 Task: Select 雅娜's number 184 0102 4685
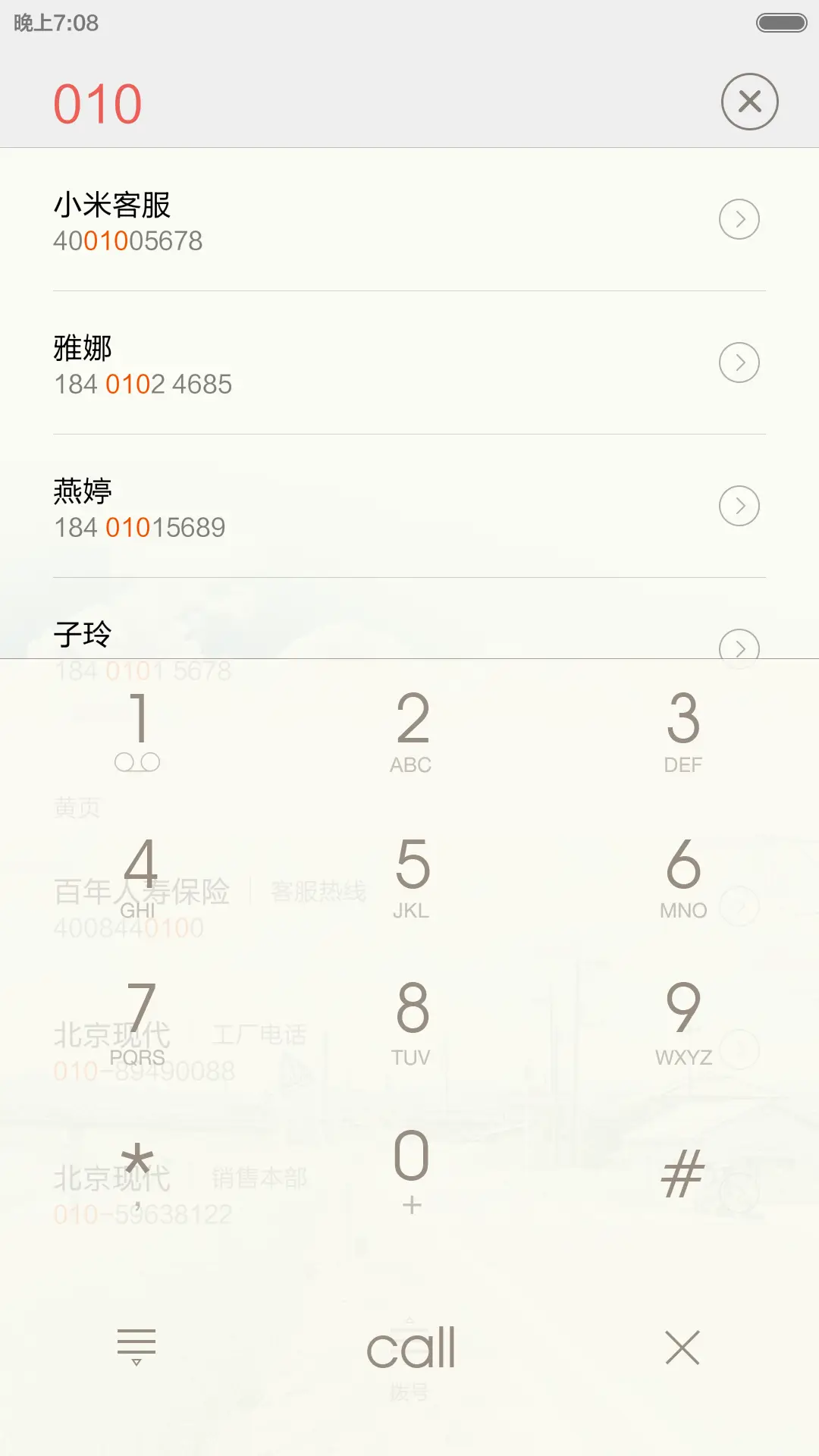click(144, 384)
